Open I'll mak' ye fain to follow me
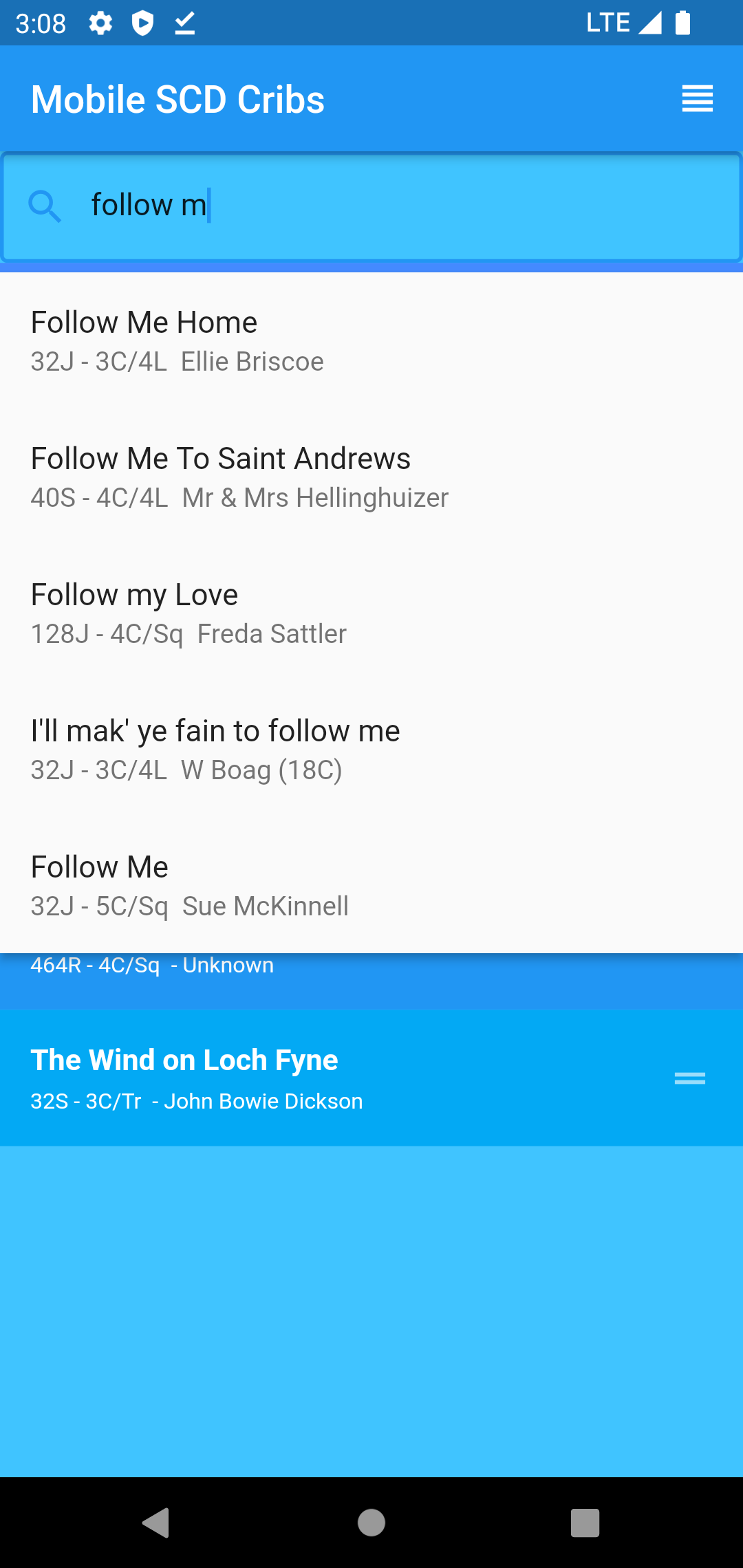 tap(371, 750)
